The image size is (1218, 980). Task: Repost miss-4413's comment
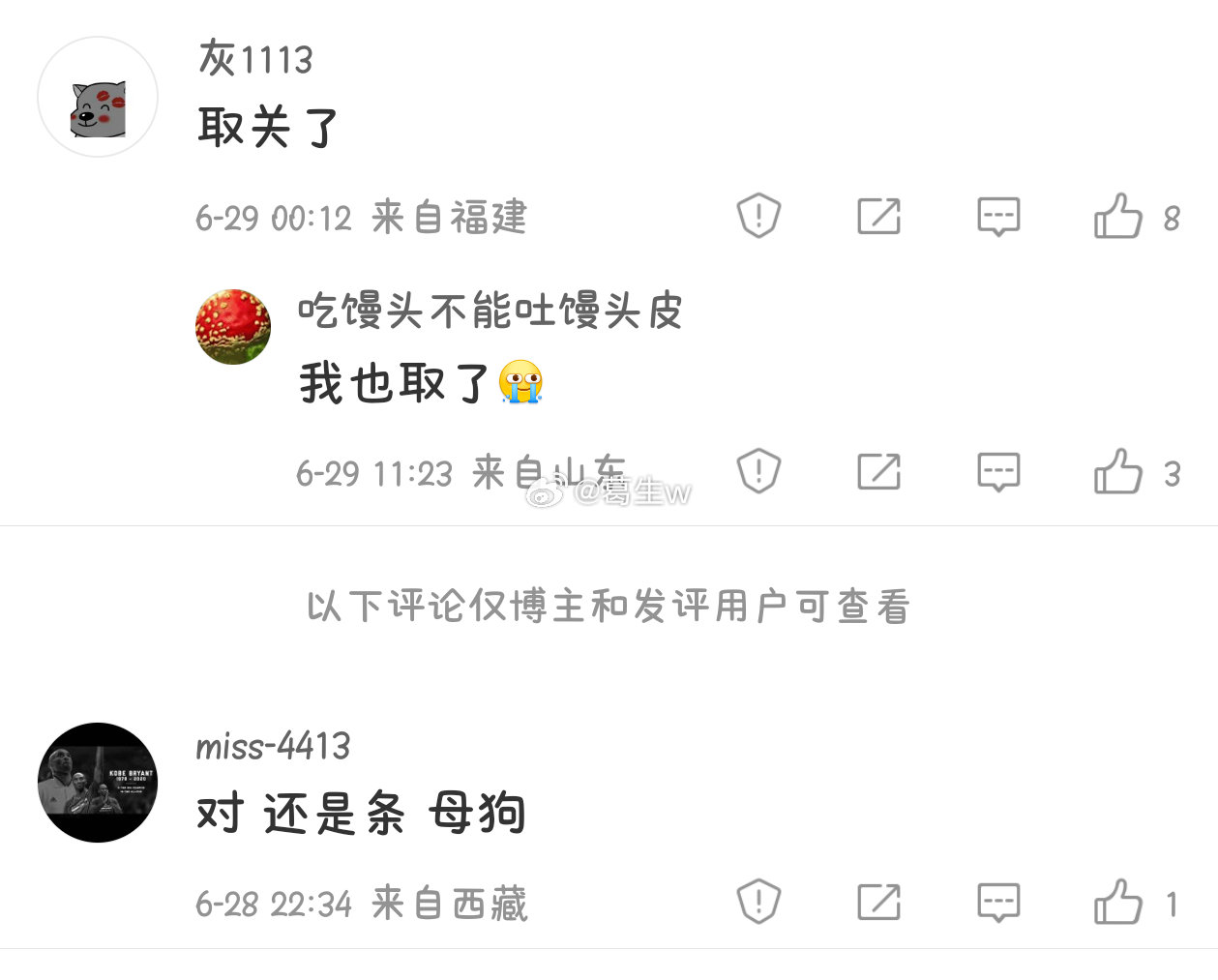[x=878, y=903]
